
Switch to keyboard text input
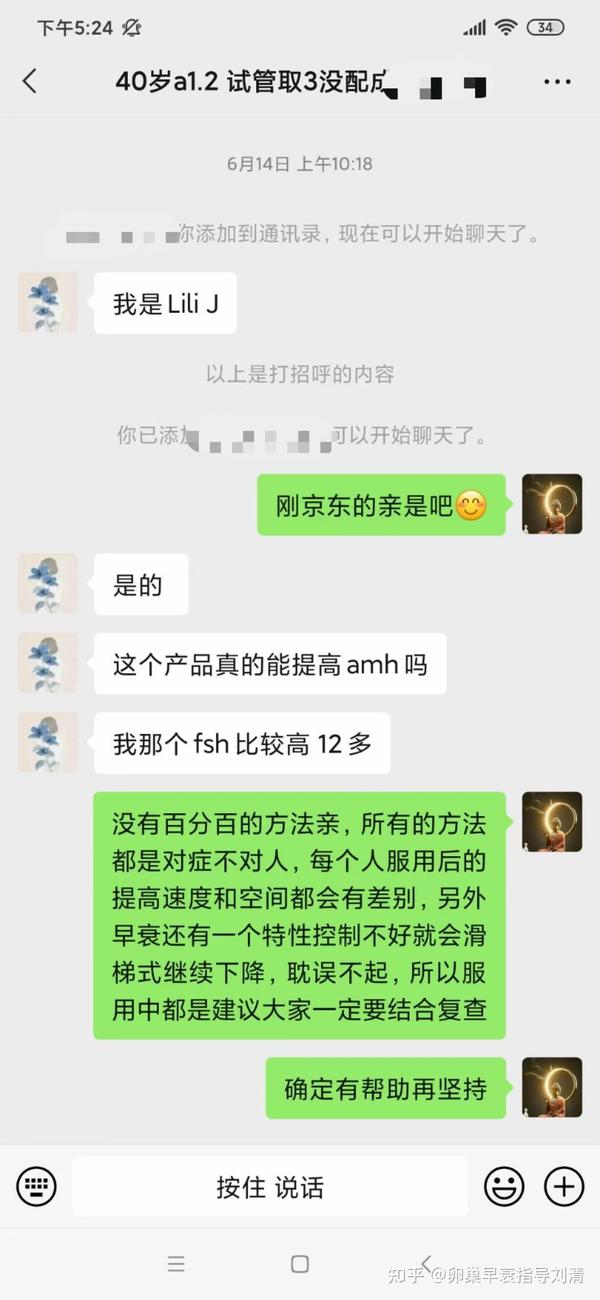36,1187
